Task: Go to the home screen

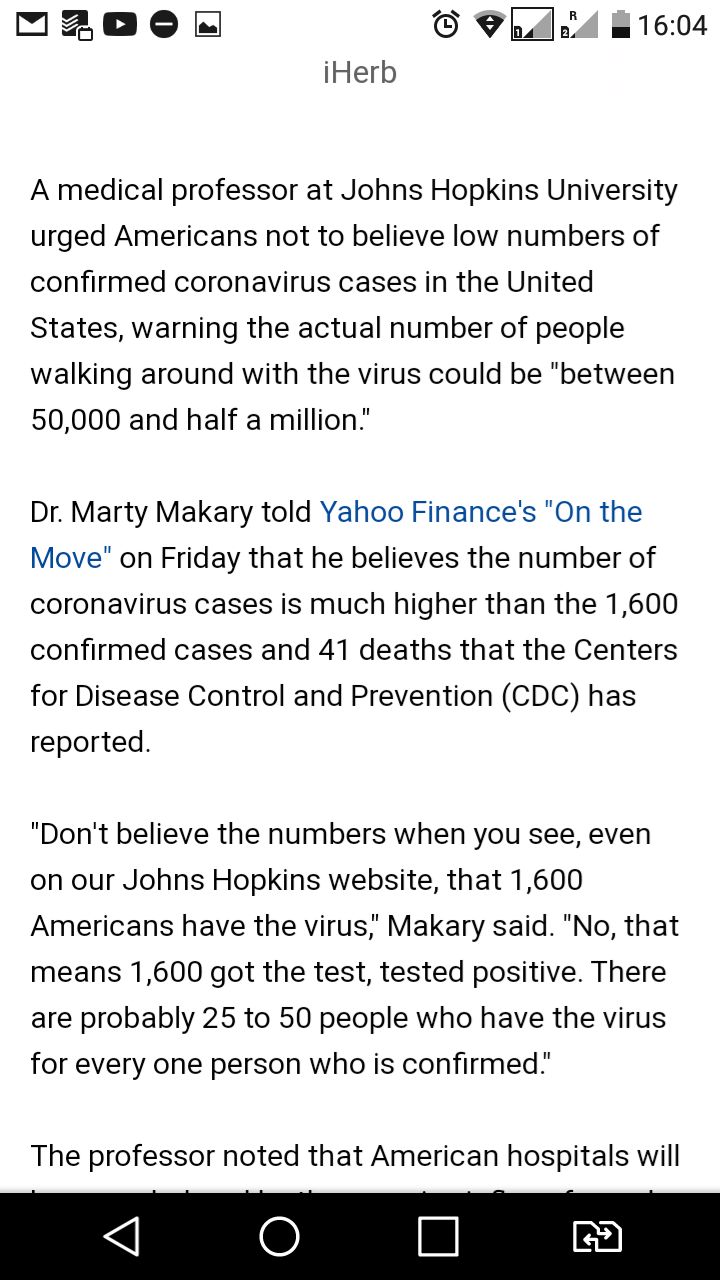Action: click(280, 1237)
